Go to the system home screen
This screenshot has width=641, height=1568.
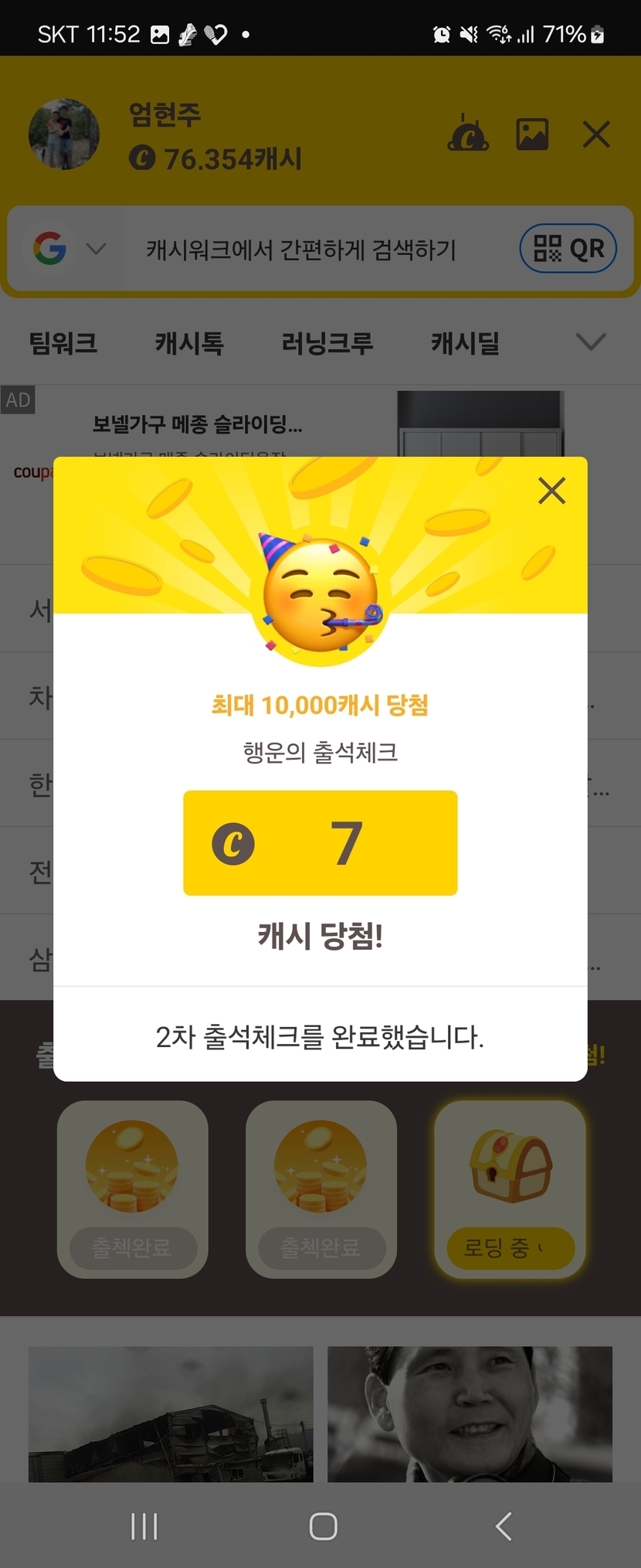click(323, 1526)
